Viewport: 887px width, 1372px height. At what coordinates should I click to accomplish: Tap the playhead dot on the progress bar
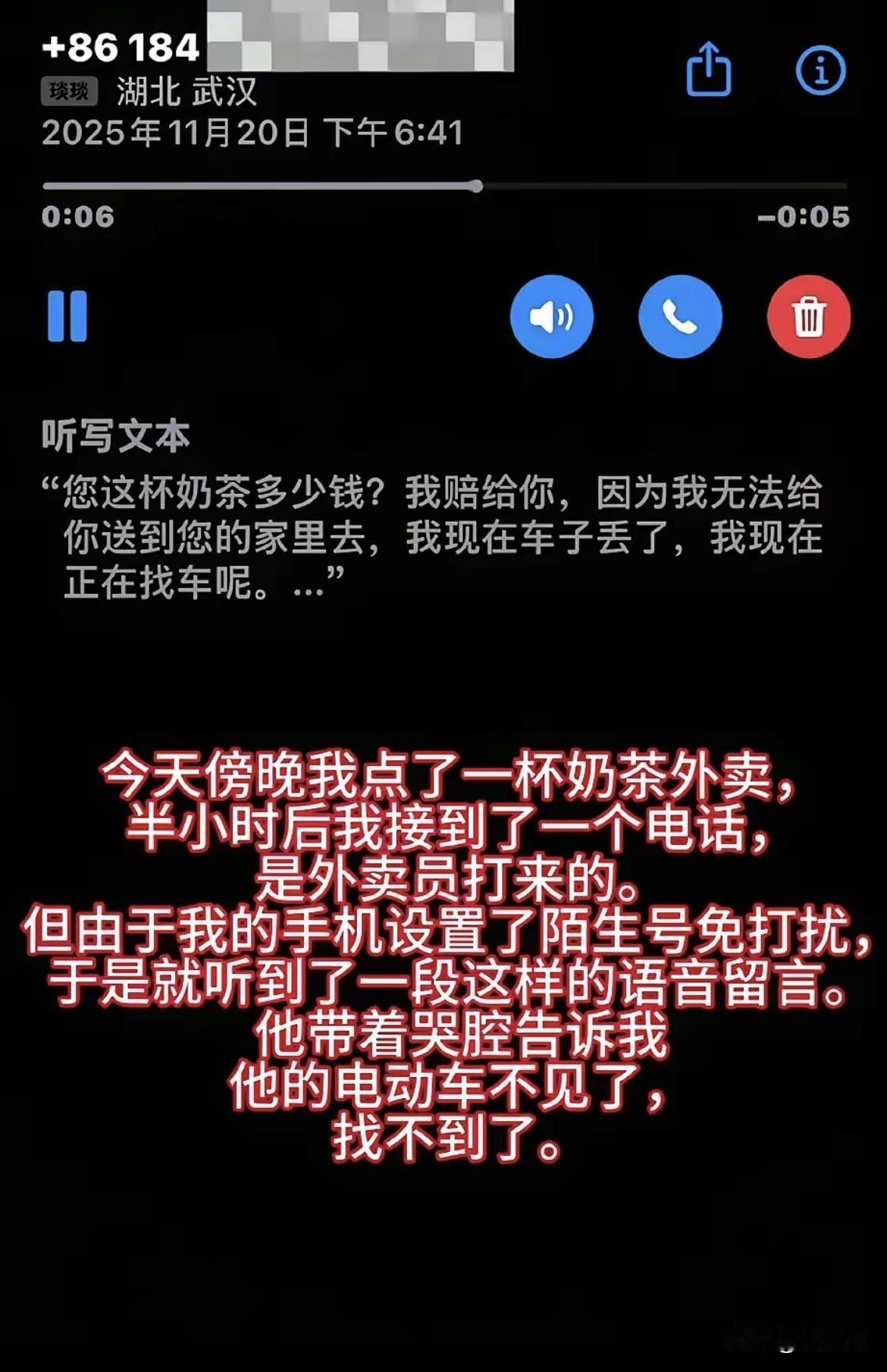point(476,184)
